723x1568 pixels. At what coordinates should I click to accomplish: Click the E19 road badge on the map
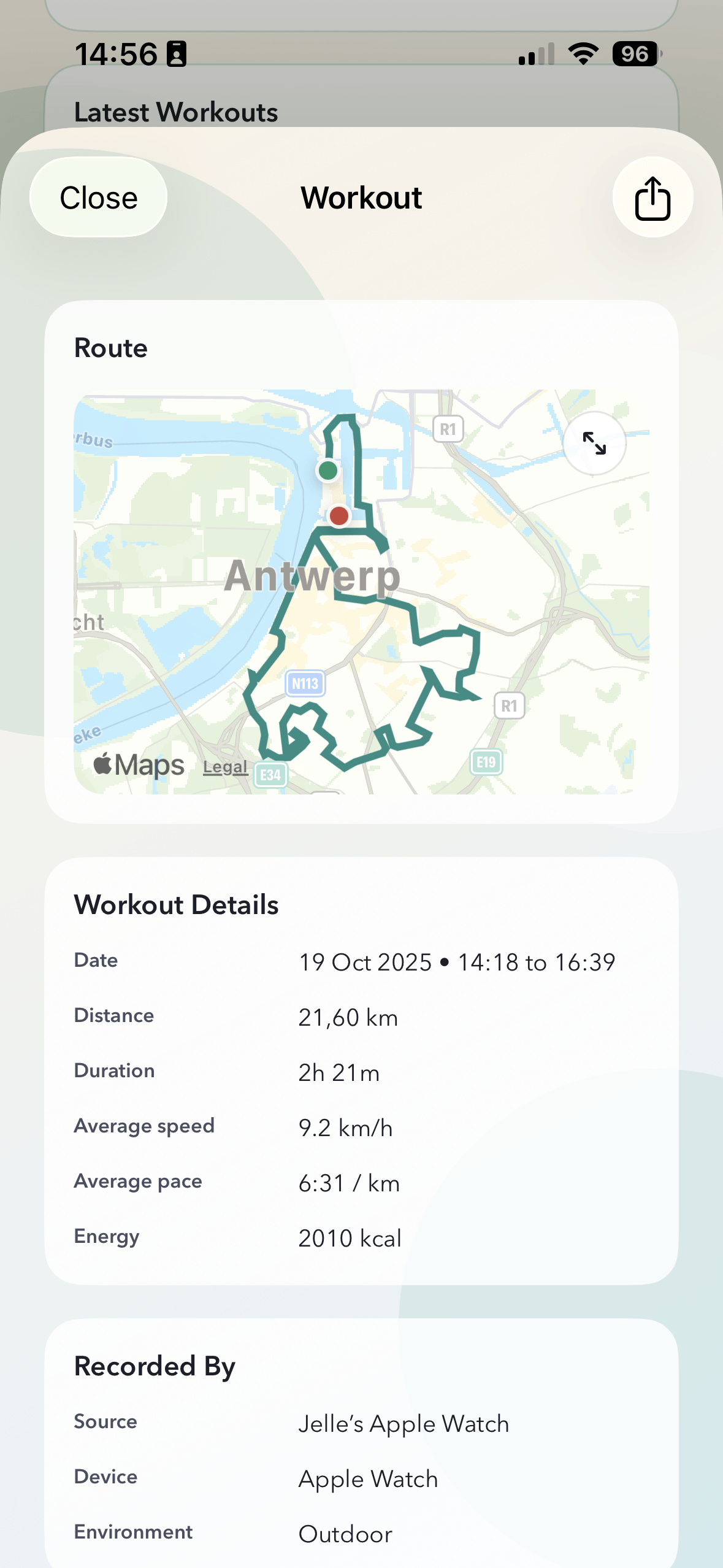(x=485, y=763)
